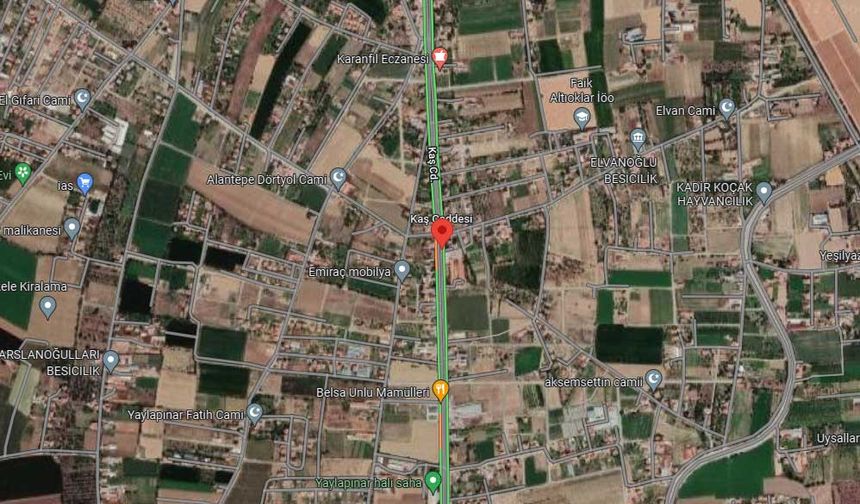The height and width of the screenshot is (504, 860).
Task: Open Arslanoğulları Besicilik marker
Action: coord(111,359)
